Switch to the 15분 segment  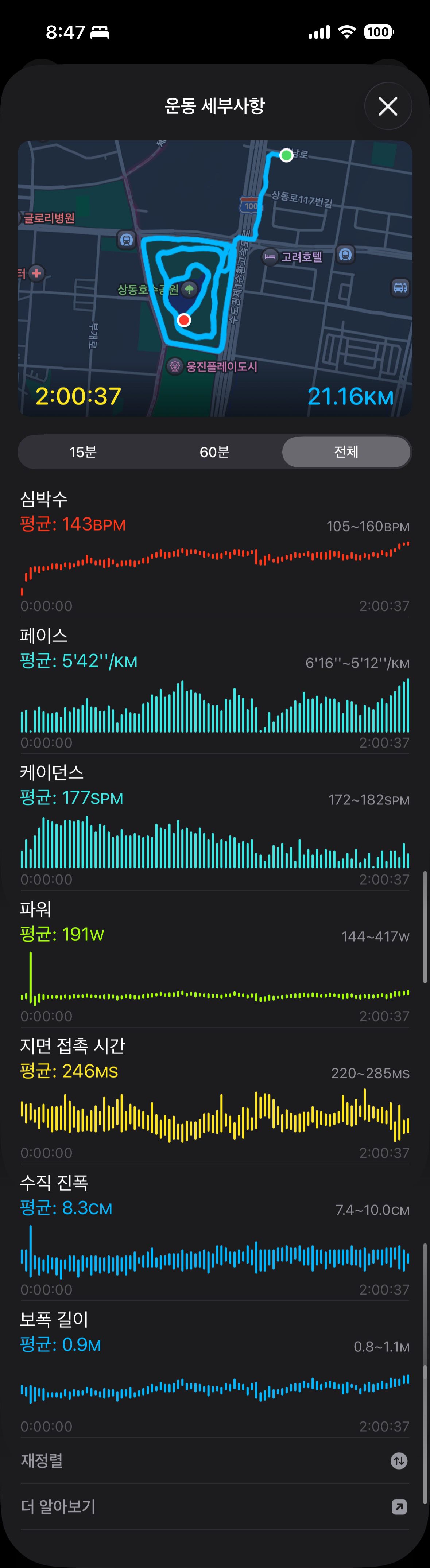click(x=83, y=452)
